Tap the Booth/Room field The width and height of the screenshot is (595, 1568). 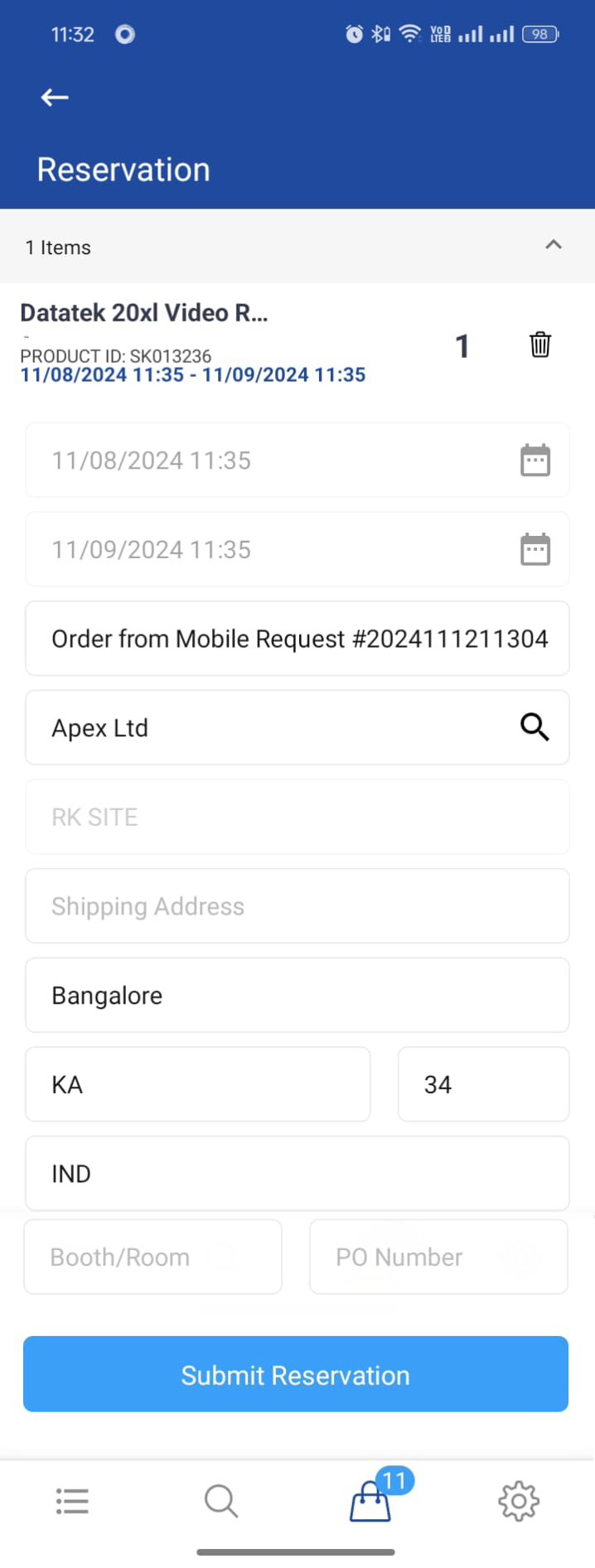coord(152,1257)
